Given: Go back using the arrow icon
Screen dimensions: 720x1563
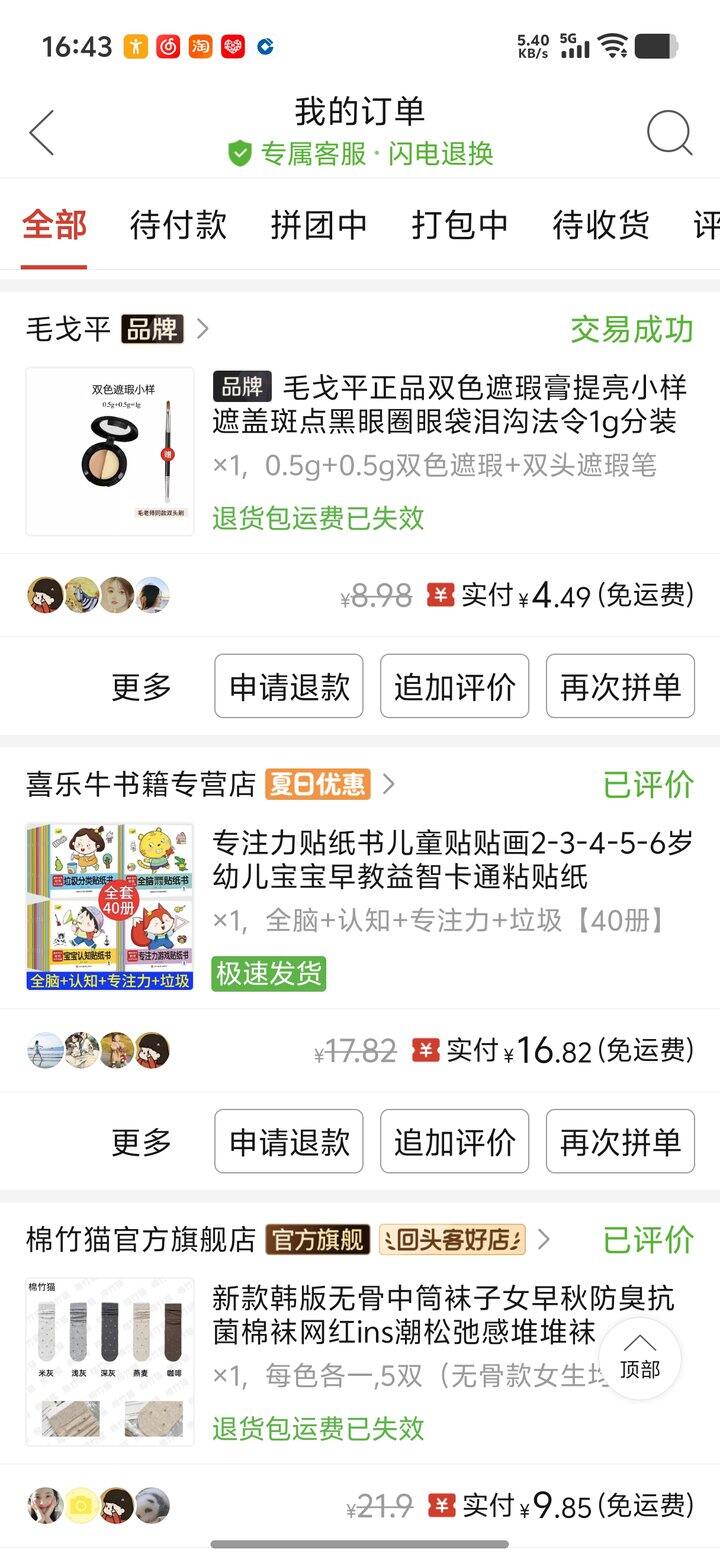Looking at the screenshot, I should click(x=42, y=132).
